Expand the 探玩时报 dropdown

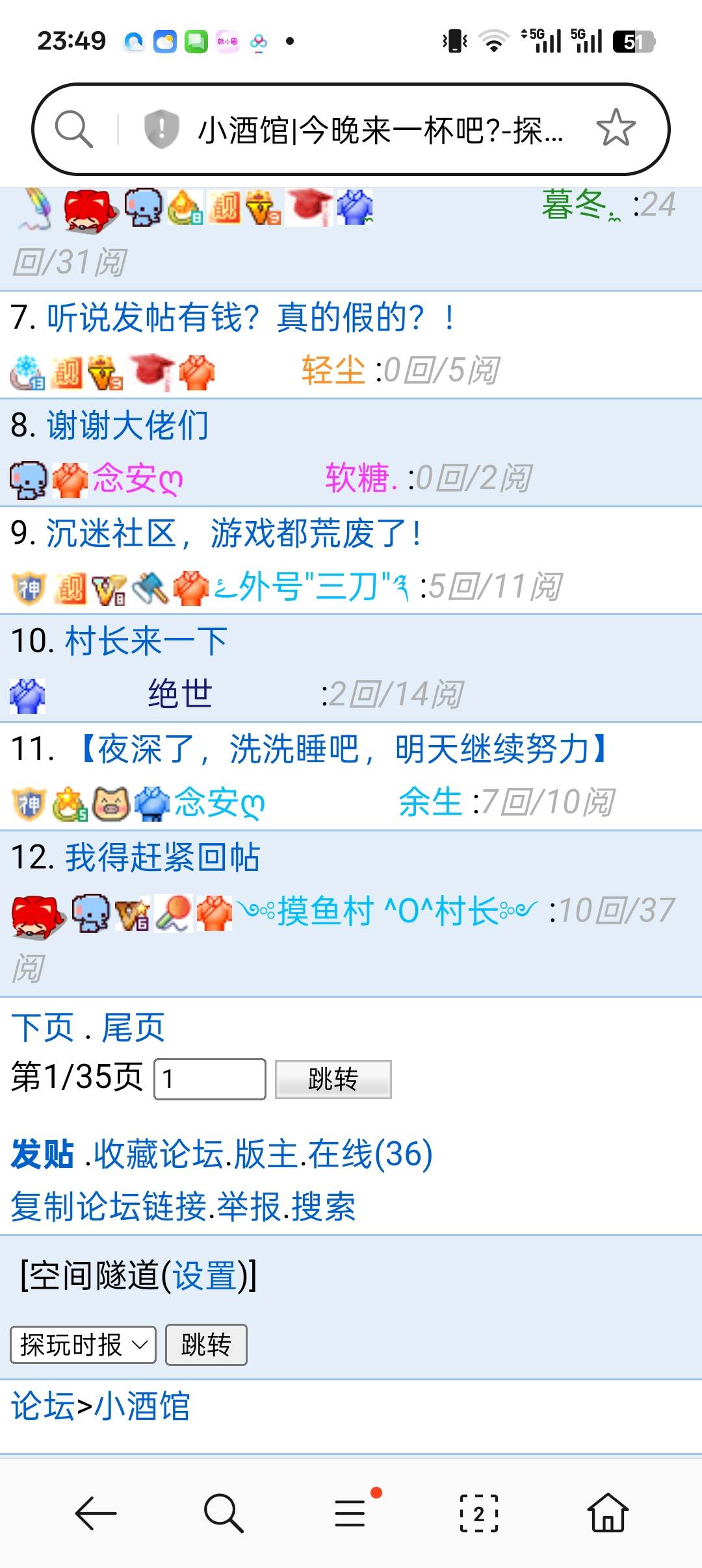pyautogui.click(x=83, y=1345)
